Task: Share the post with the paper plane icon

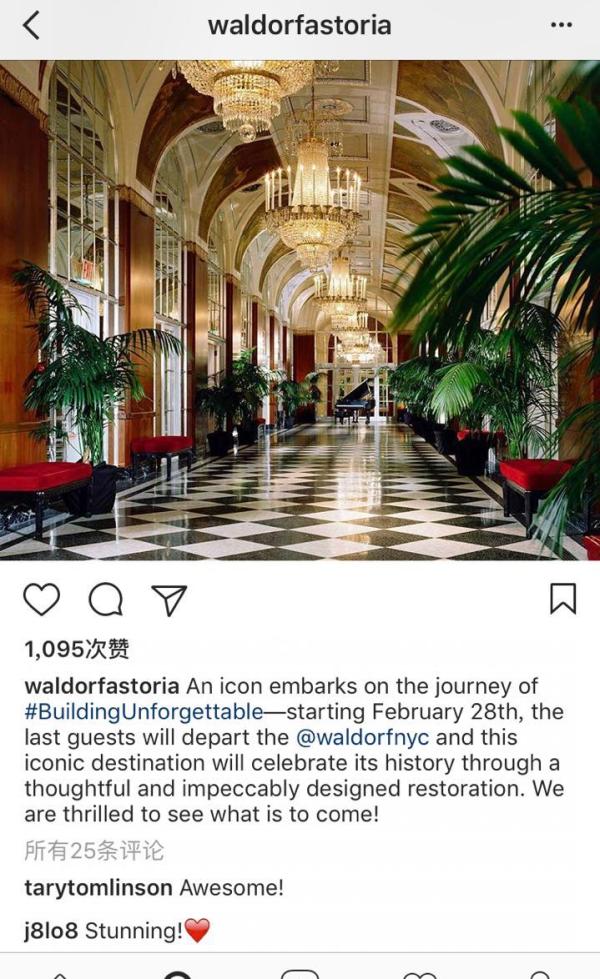Action: tap(169, 599)
